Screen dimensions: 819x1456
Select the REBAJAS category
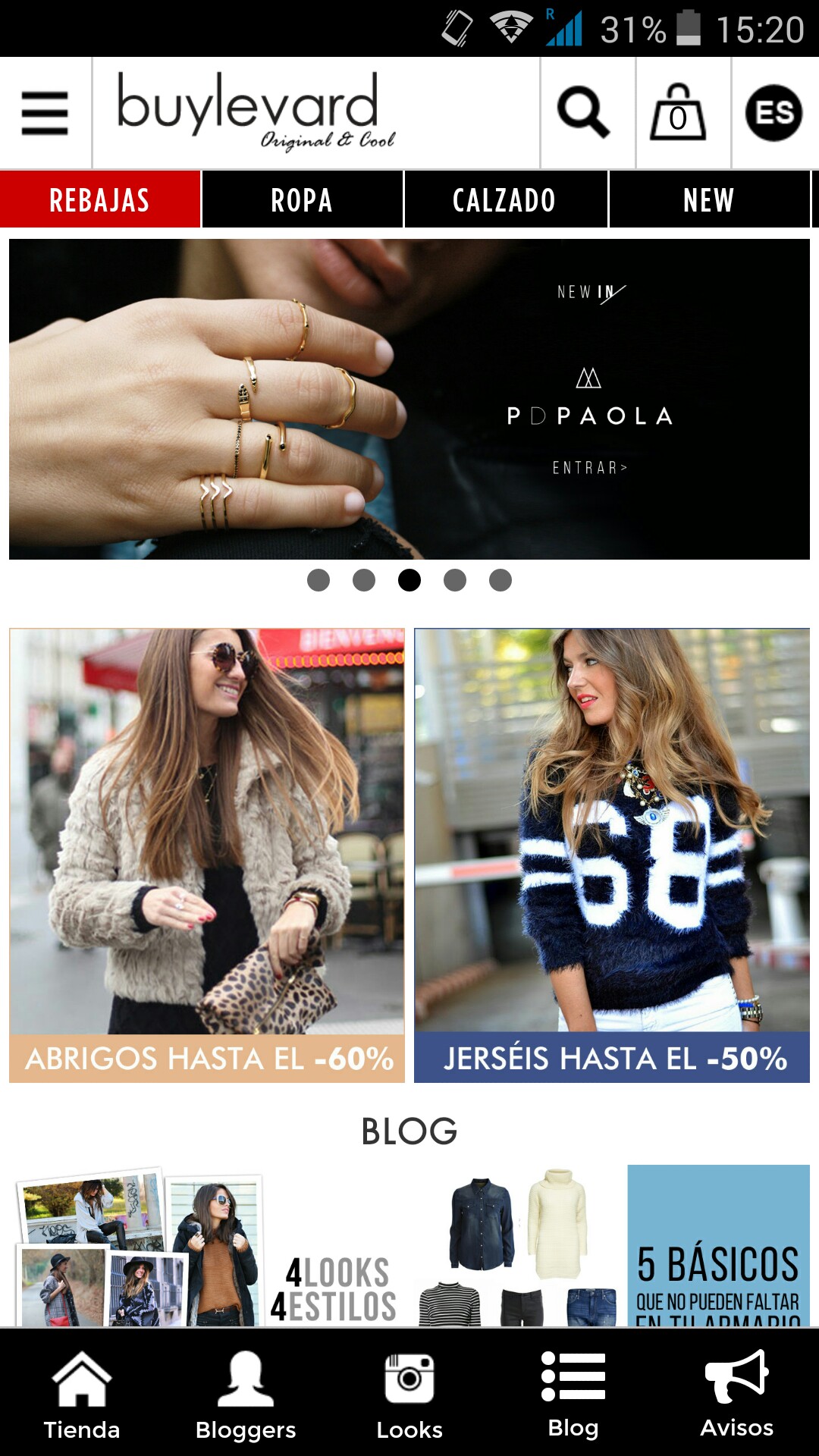[x=100, y=199]
